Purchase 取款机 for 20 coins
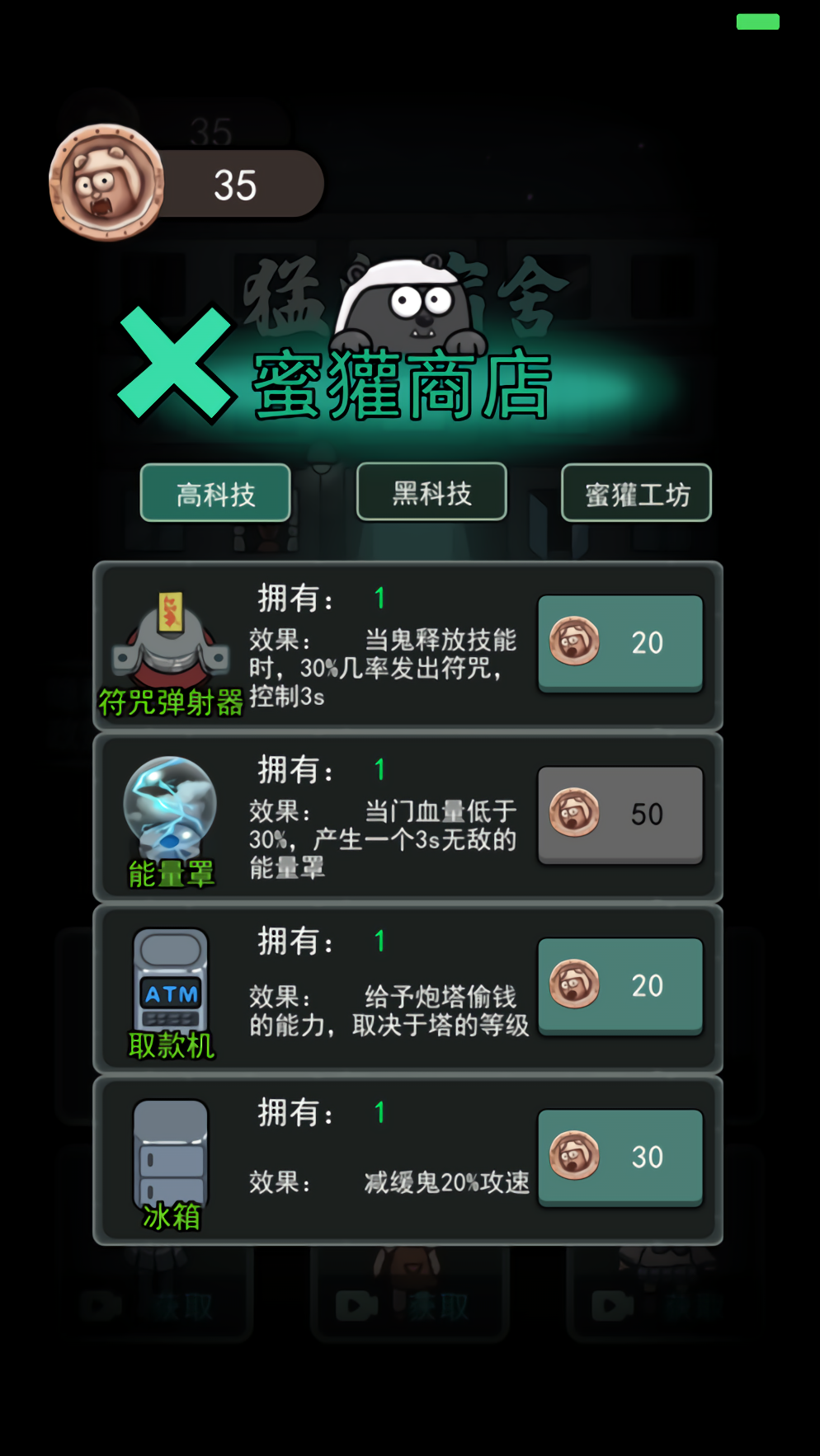This screenshot has height=1456, width=820. (620, 986)
